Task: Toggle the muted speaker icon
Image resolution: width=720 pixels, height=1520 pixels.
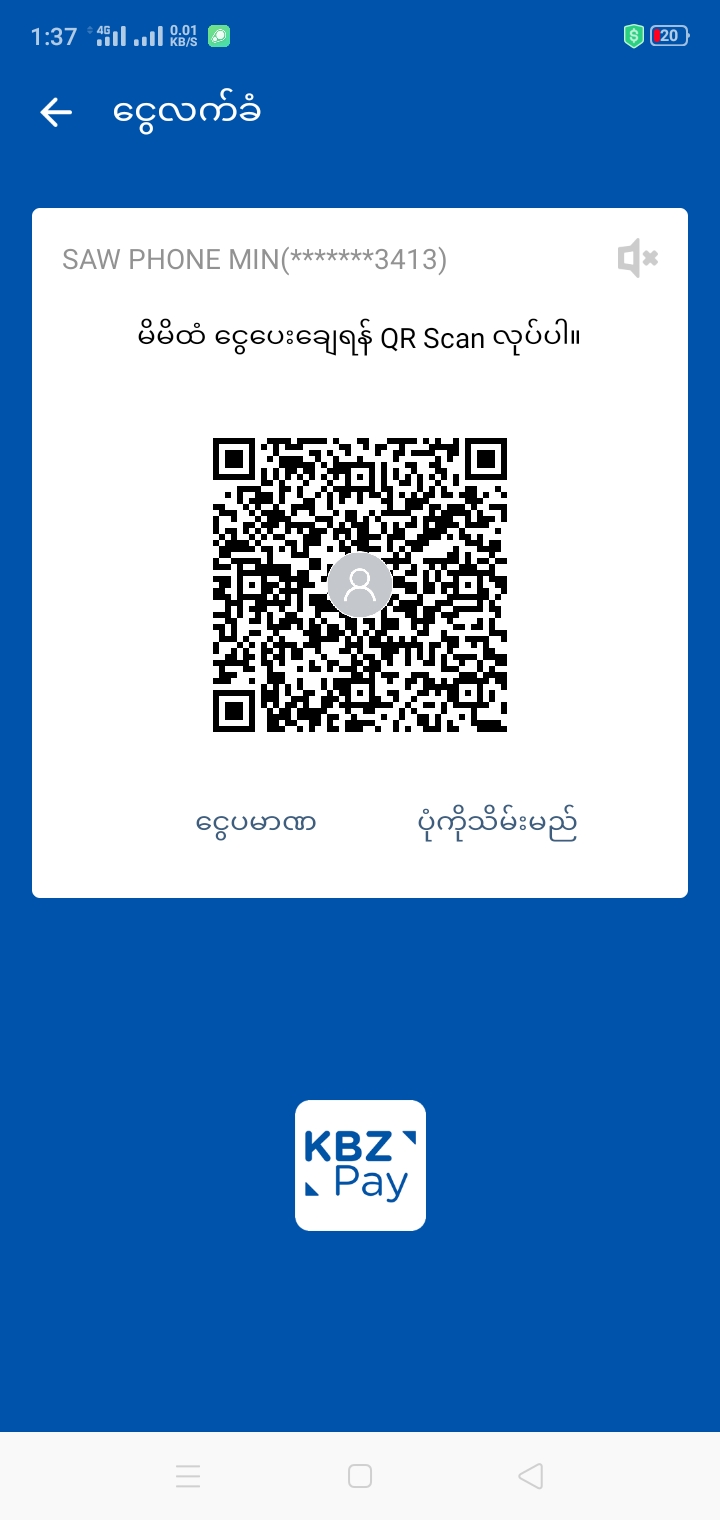Action: click(x=637, y=259)
